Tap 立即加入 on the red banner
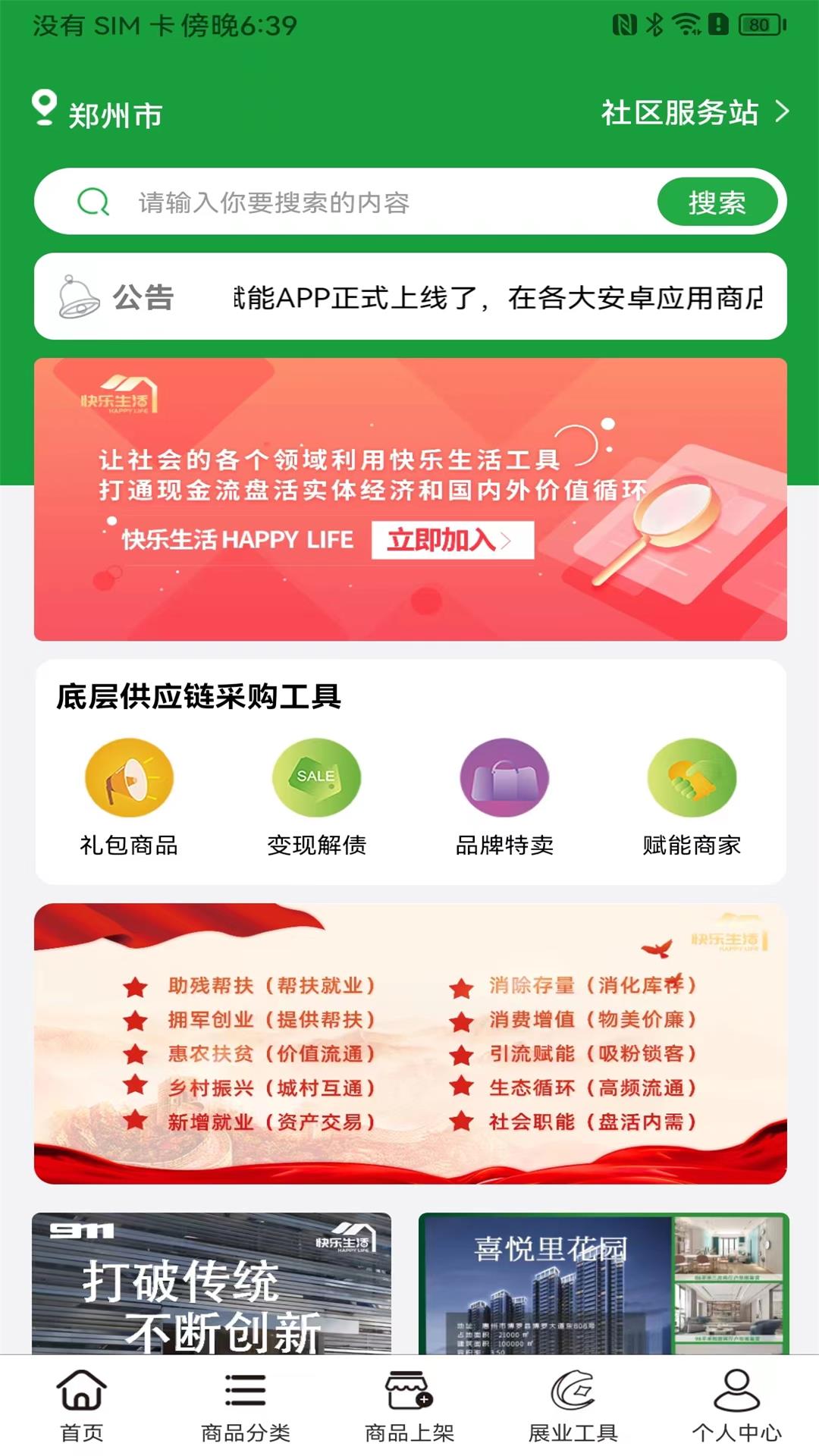Image resolution: width=819 pixels, height=1456 pixels. coord(453,540)
